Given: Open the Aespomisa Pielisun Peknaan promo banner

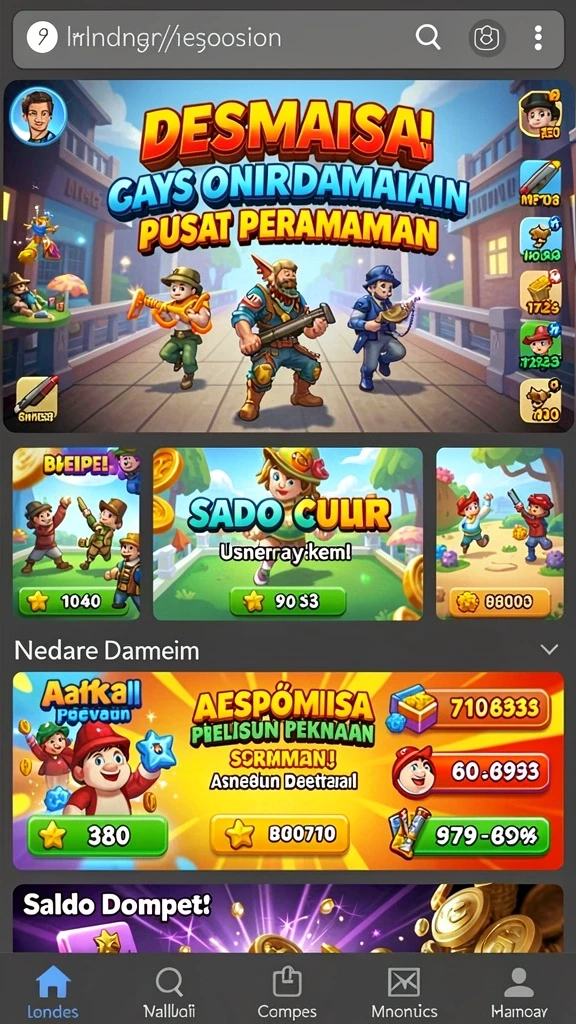Looking at the screenshot, I should [288, 771].
